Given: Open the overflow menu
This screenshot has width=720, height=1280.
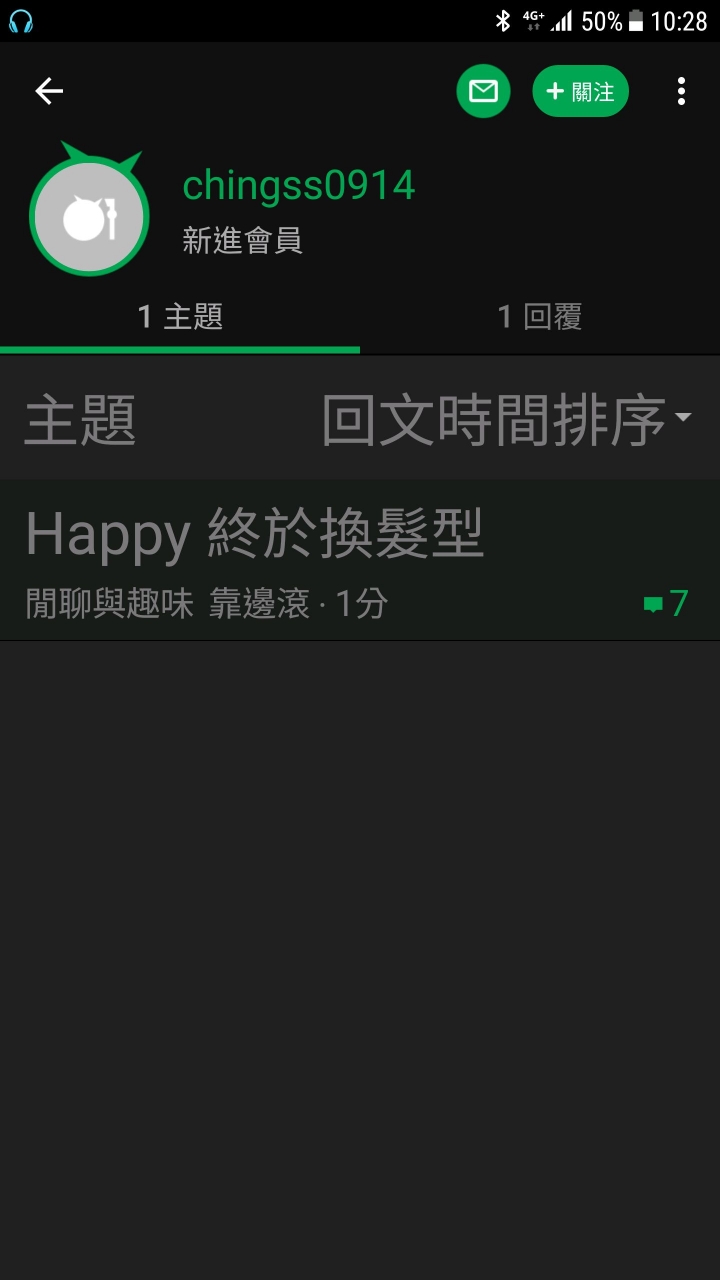Looking at the screenshot, I should point(681,91).
